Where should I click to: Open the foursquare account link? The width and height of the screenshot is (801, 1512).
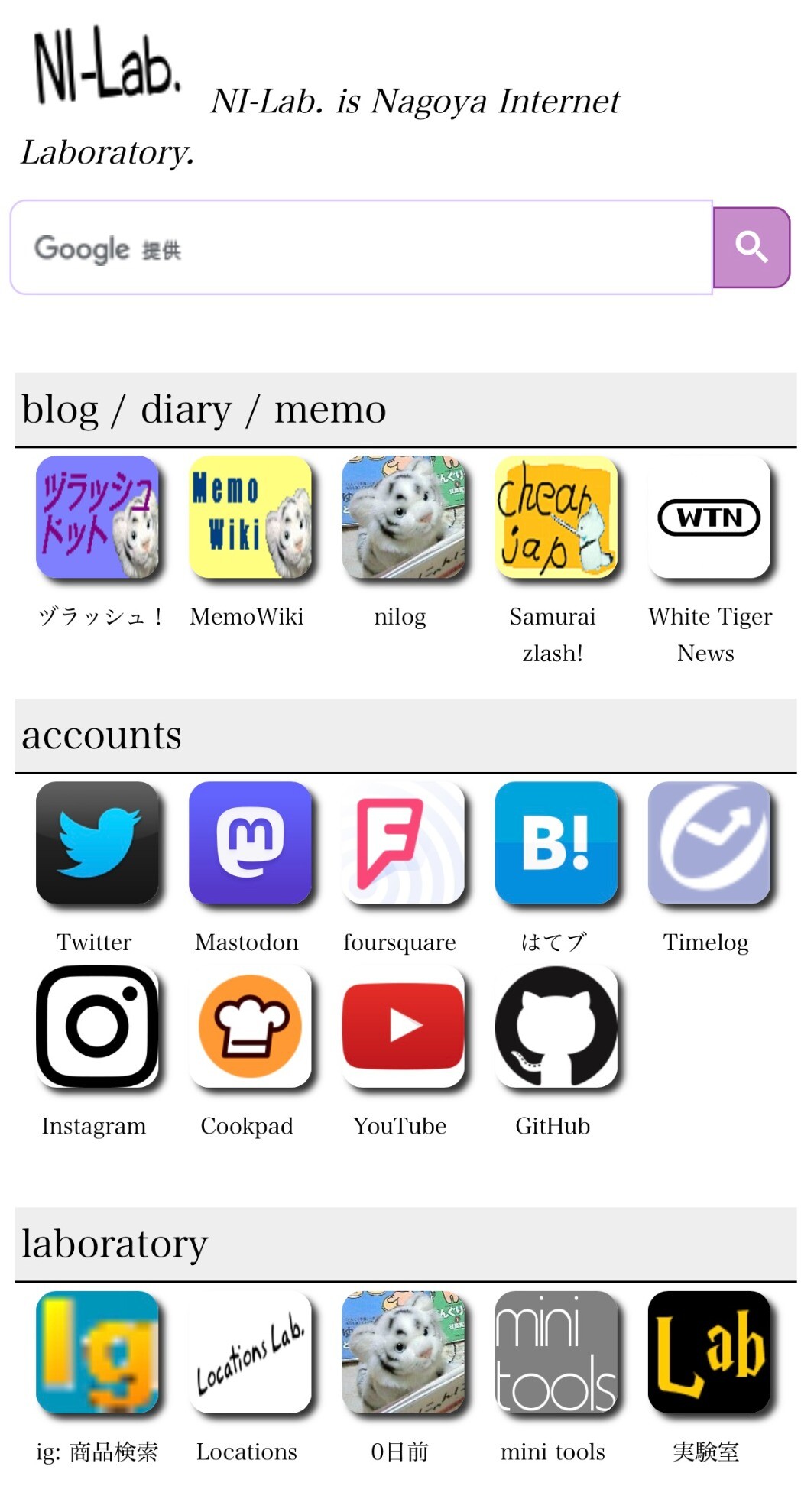403,843
